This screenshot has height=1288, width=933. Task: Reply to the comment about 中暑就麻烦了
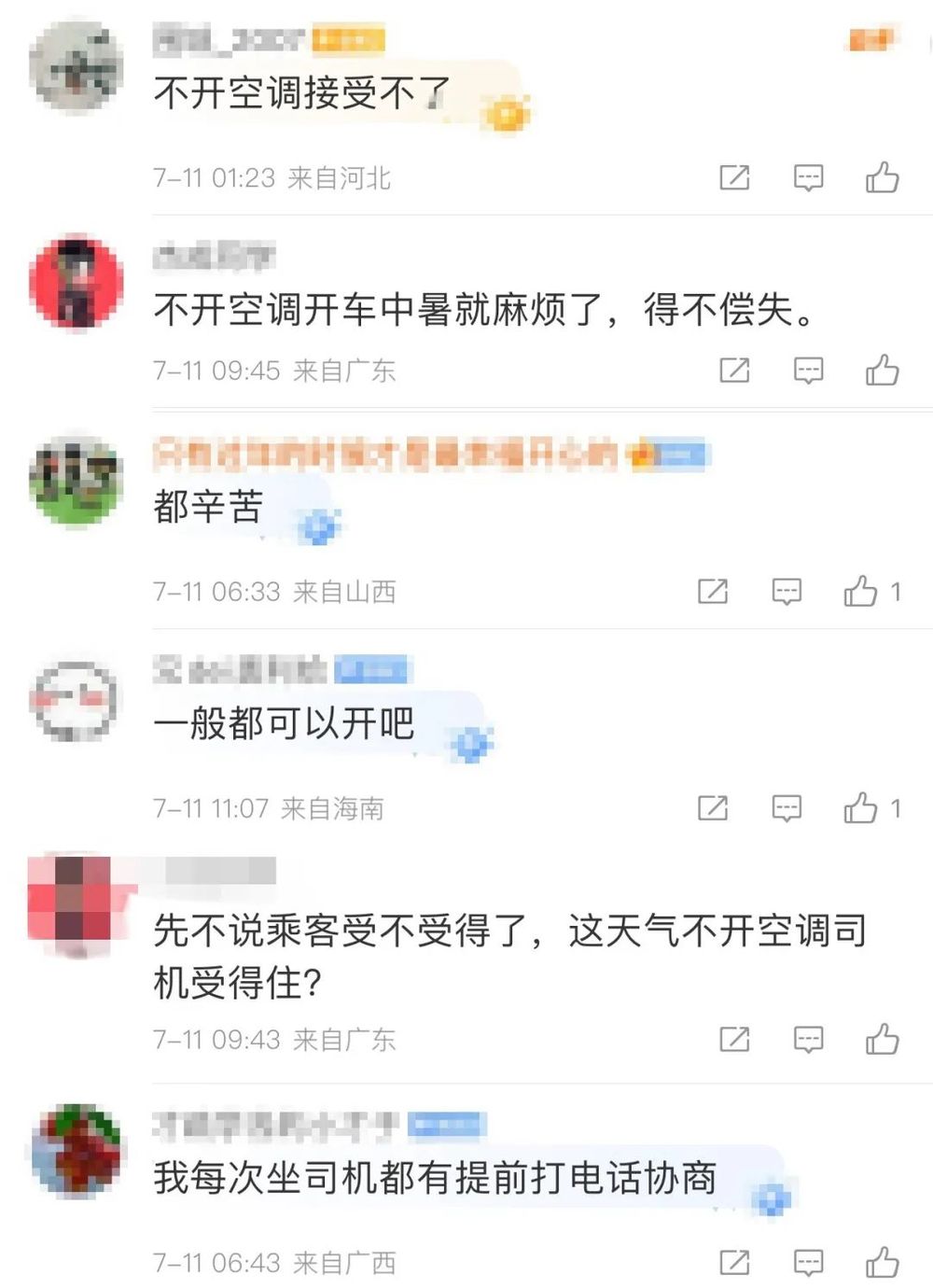808,371
